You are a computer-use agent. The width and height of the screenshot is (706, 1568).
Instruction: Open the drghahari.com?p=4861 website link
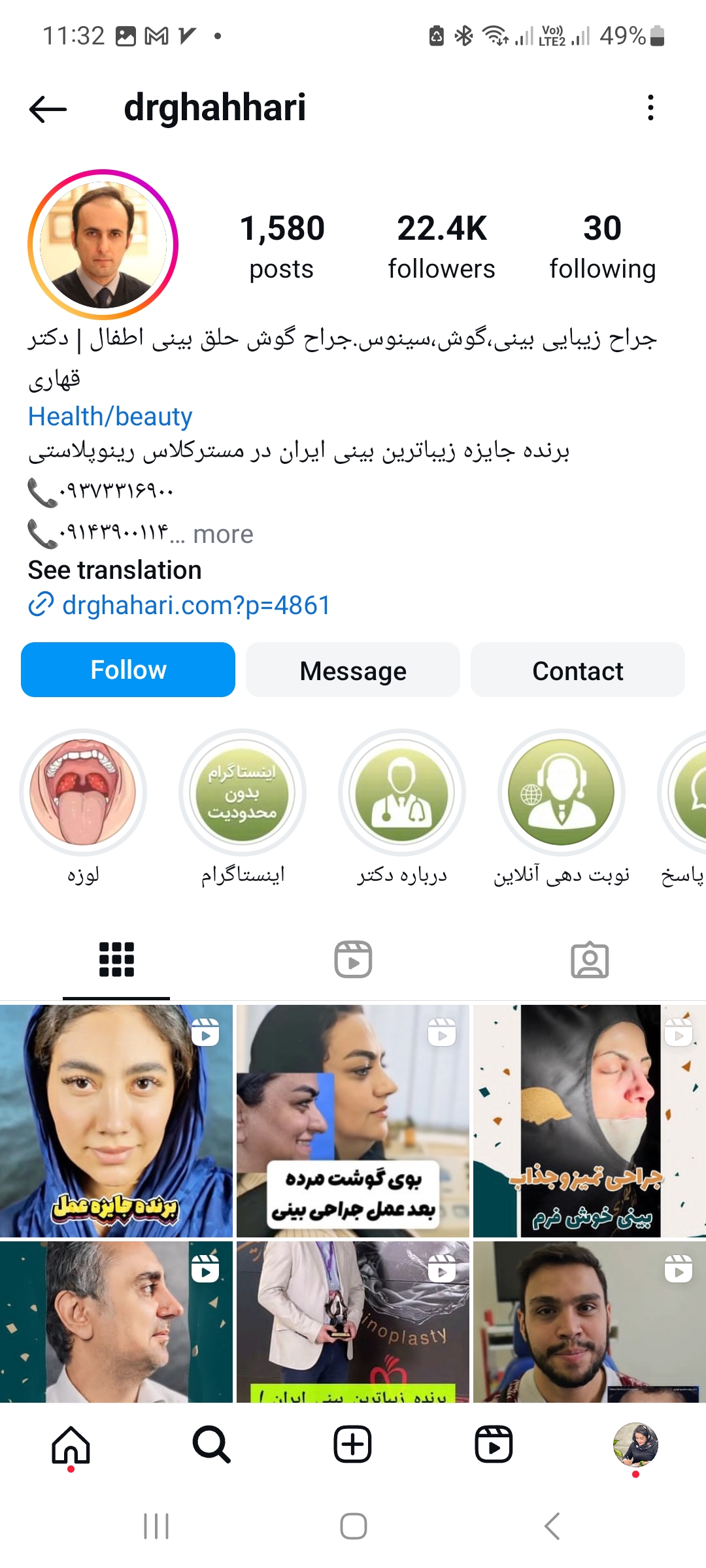(x=196, y=605)
